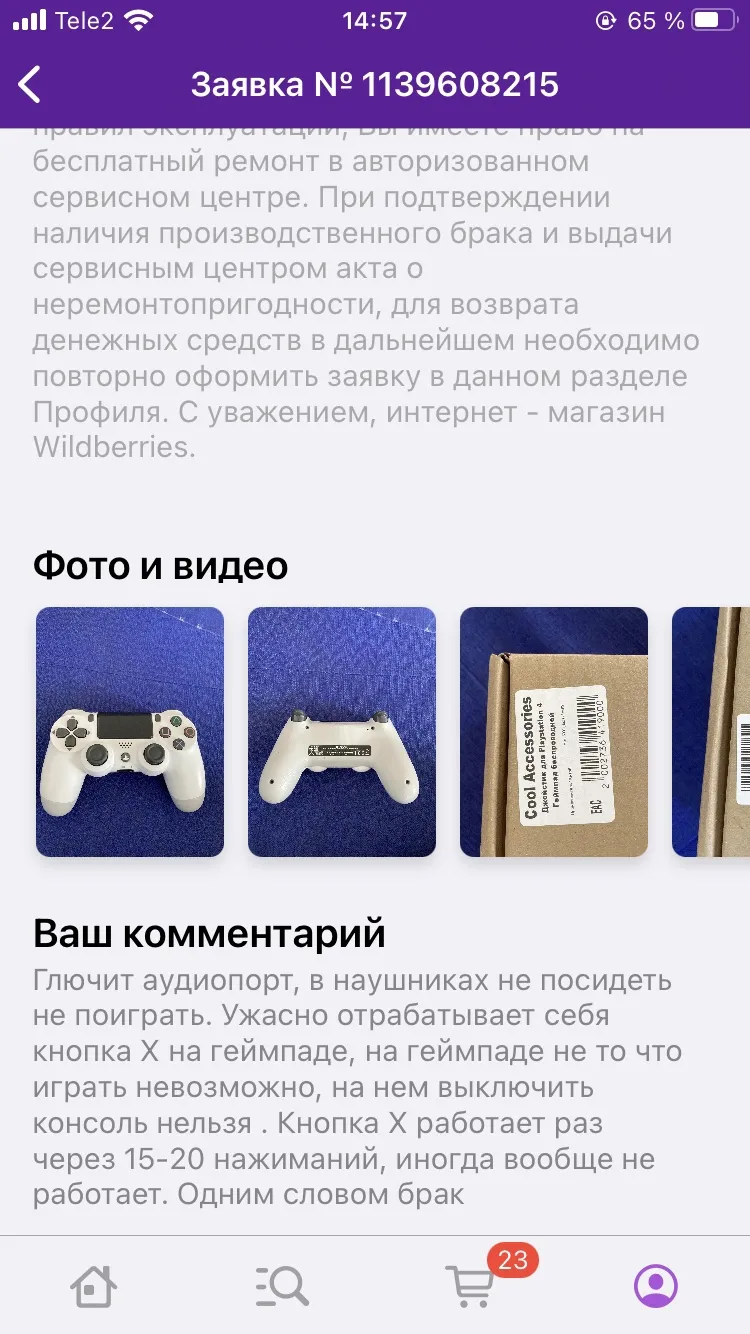Open the partially visible fourth photo
Image resolution: width=750 pixels, height=1334 pixels.
(711, 732)
